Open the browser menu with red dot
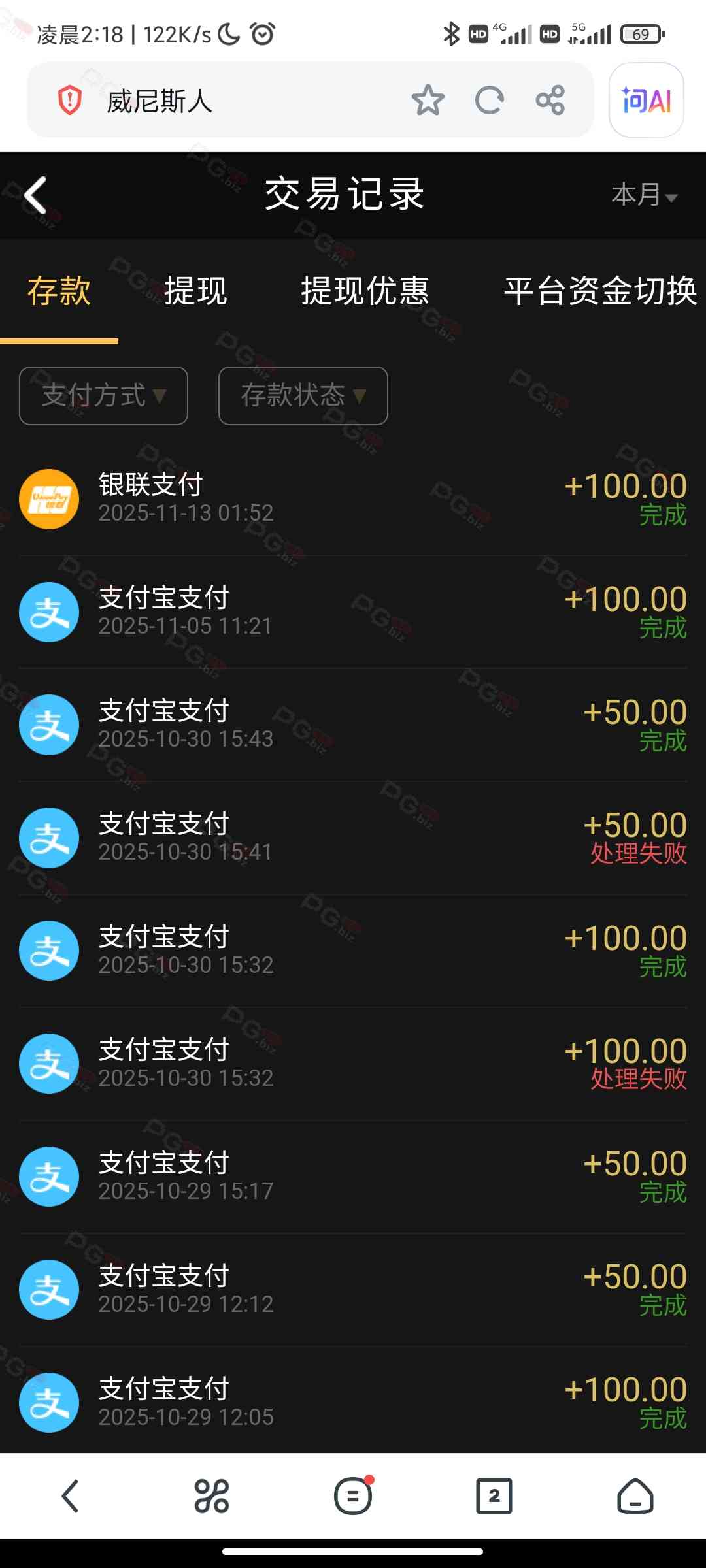Image resolution: width=706 pixels, height=1568 pixels. [x=353, y=1496]
